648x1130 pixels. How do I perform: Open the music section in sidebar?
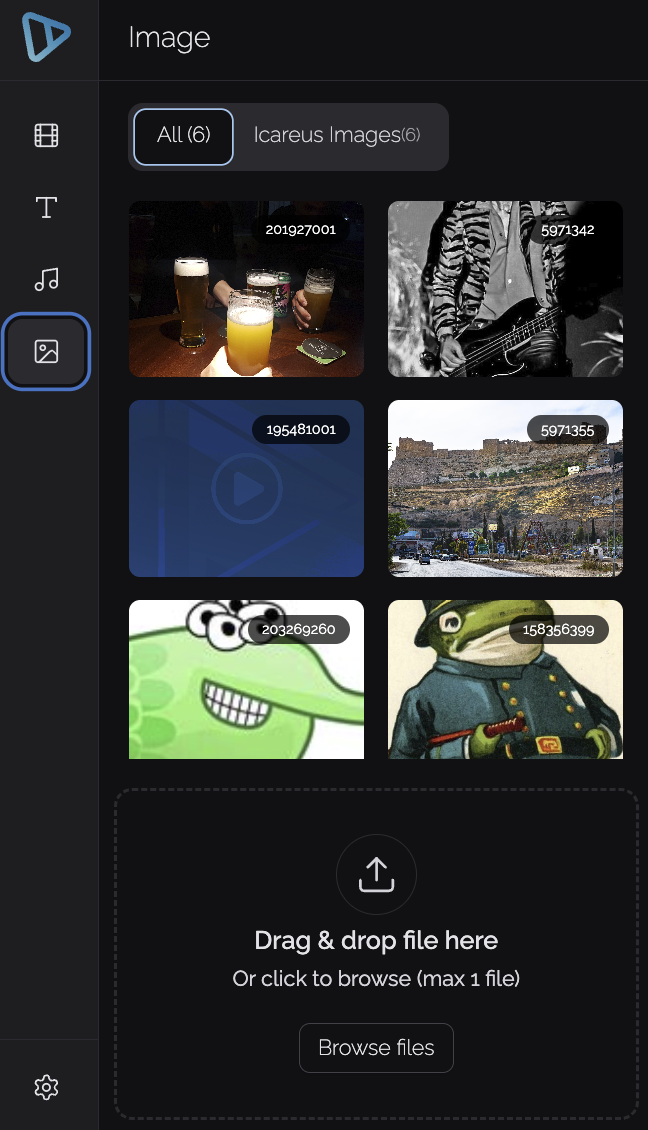(46, 279)
